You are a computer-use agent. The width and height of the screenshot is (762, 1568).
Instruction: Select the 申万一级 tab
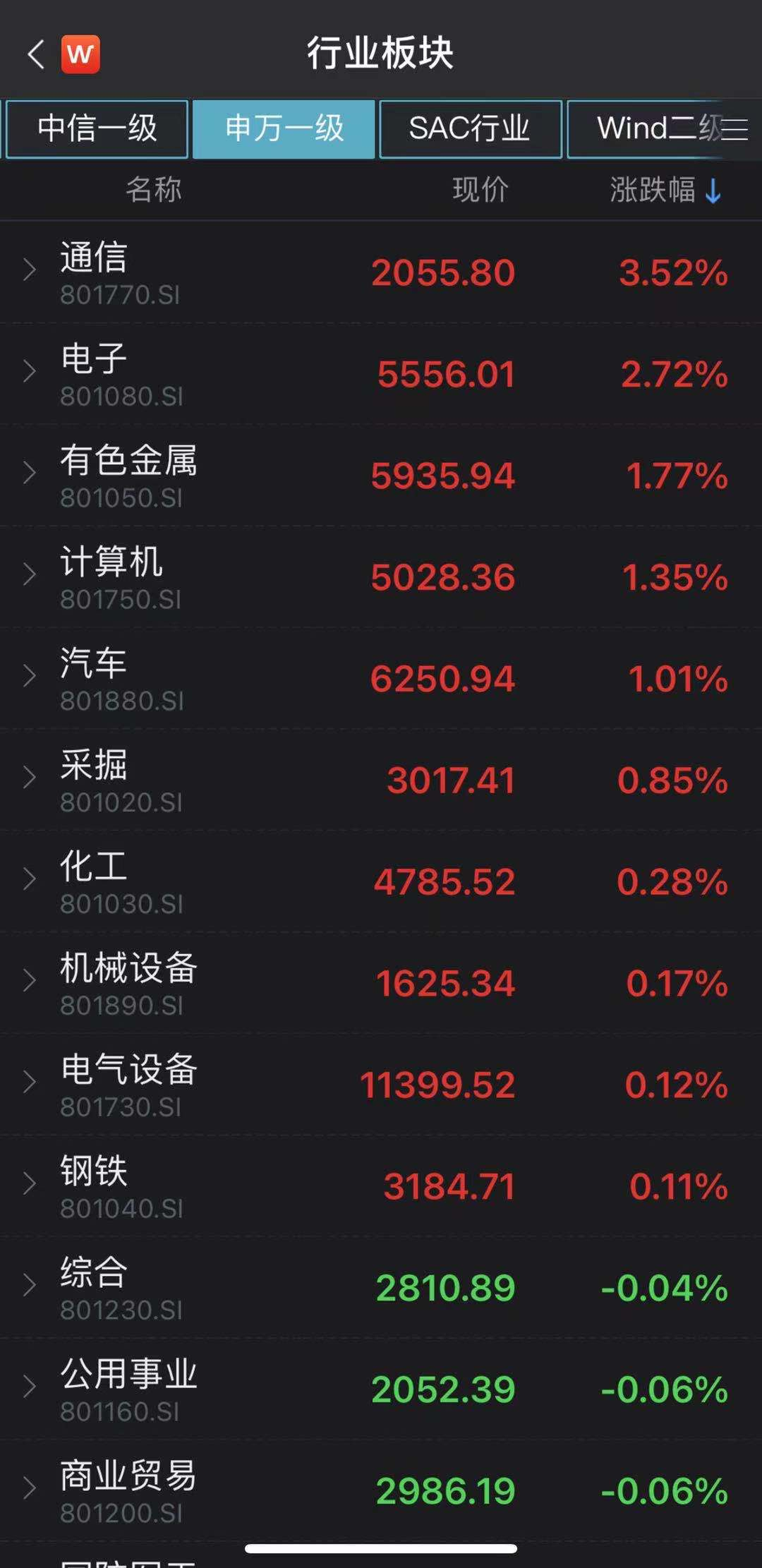(284, 129)
